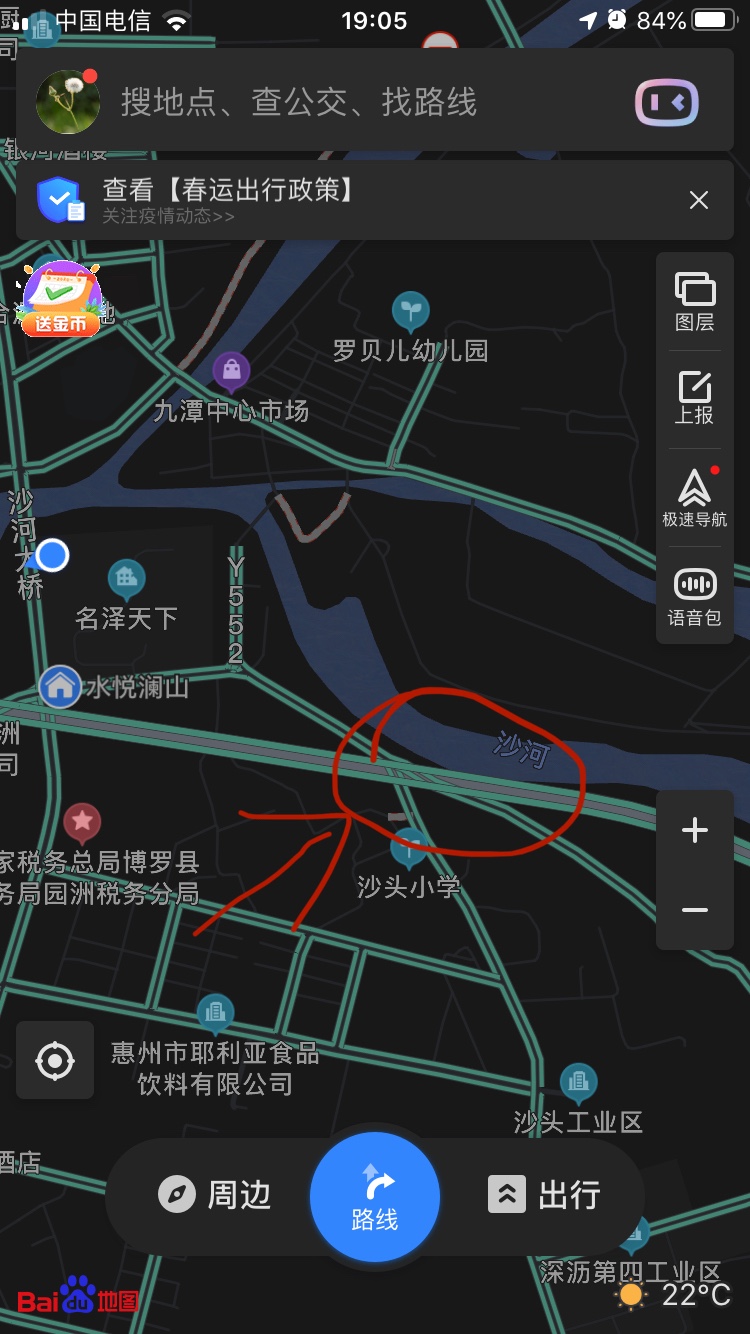This screenshot has height=1334, width=750.
Task: Open the 语音包 voice packs
Action: tap(694, 596)
